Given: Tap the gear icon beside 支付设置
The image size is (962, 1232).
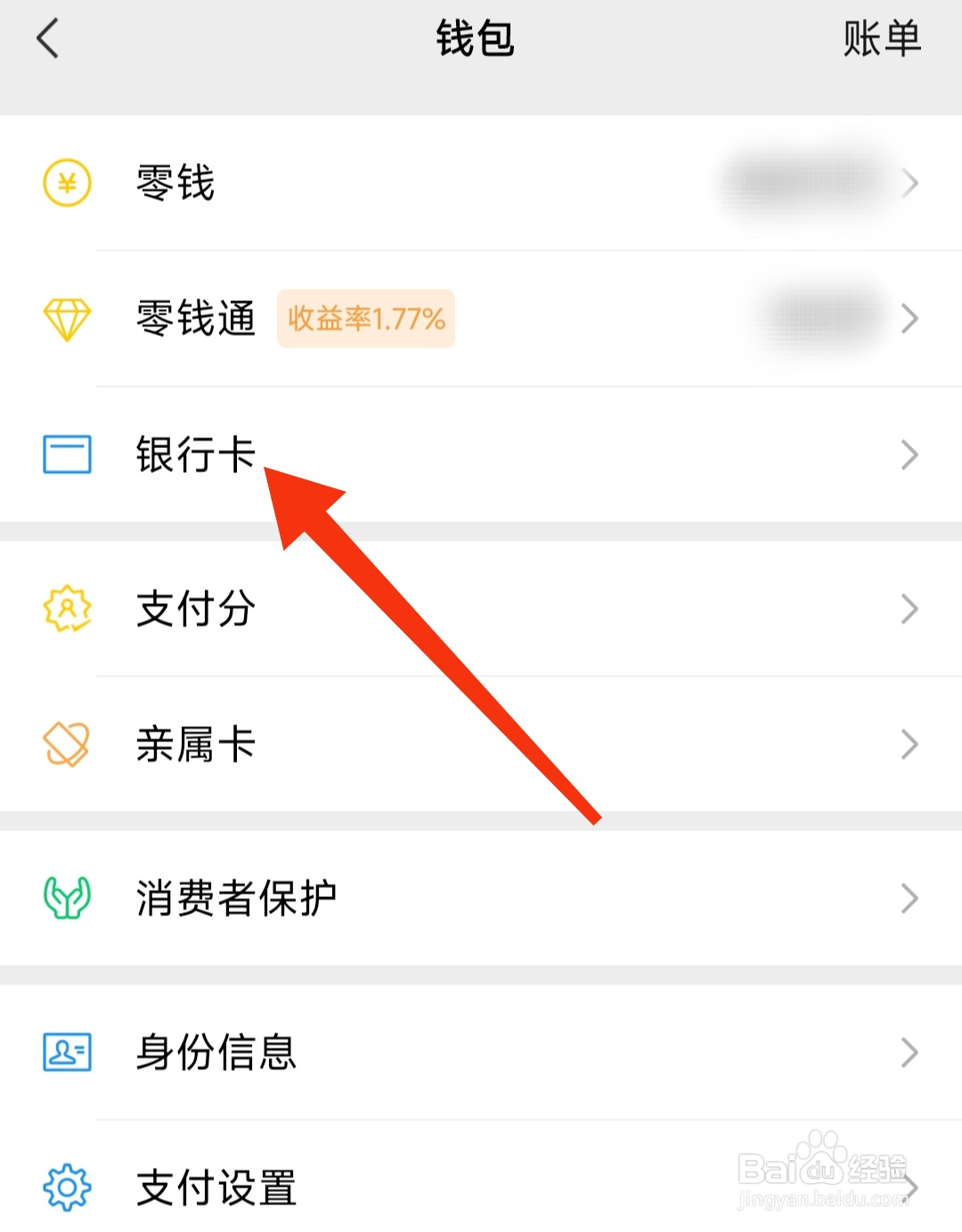Looking at the screenshot, I should [65, 1187].
